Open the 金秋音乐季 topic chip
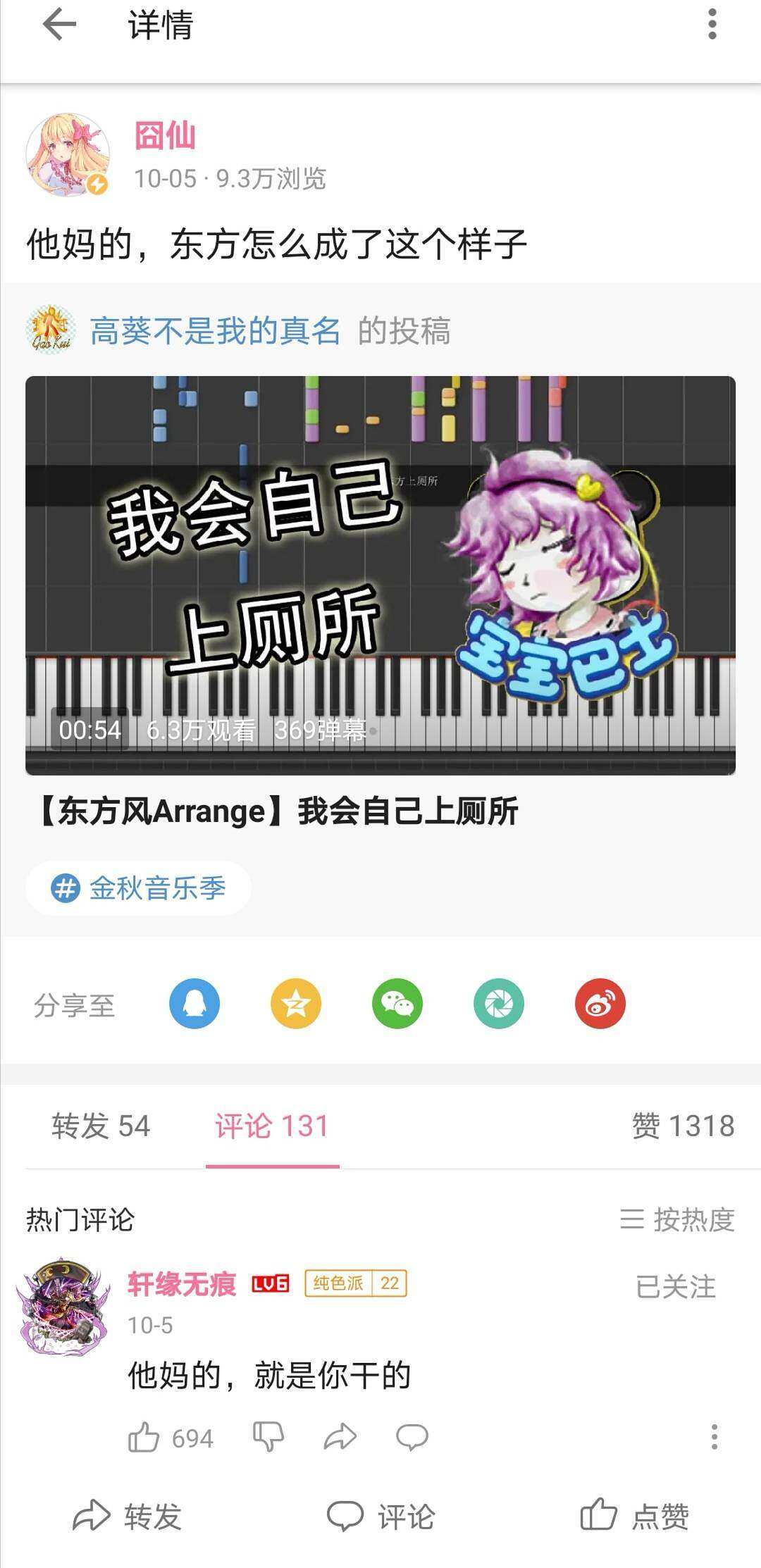The height and width of the screenshot is (1568, 761). point(139,888)
